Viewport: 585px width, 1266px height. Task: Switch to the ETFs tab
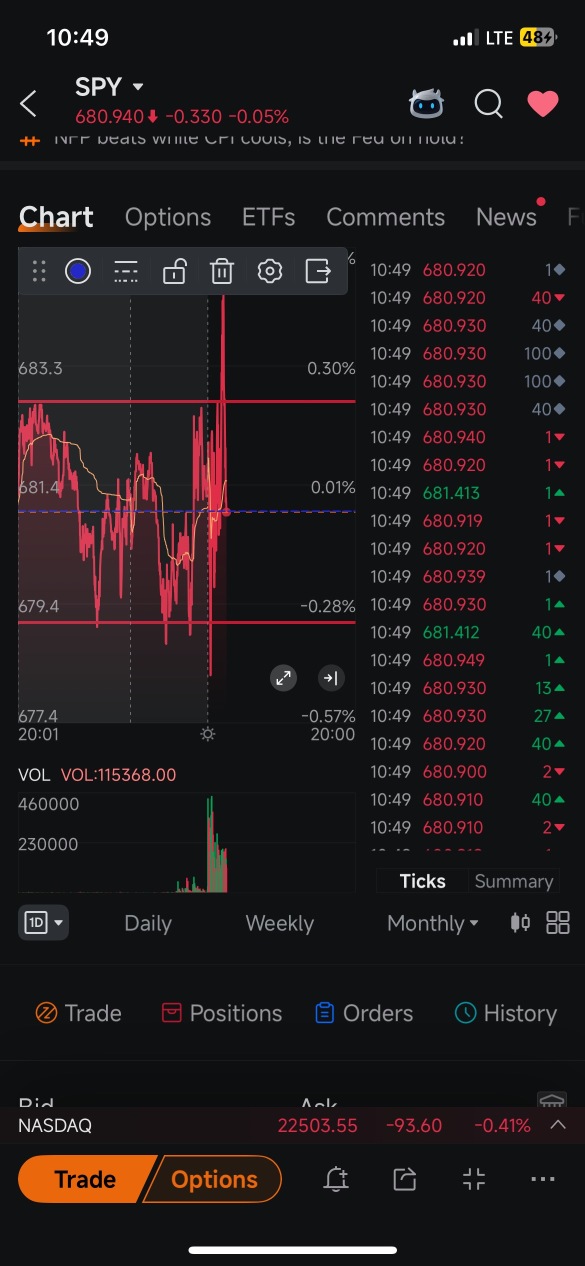[268, 217]
